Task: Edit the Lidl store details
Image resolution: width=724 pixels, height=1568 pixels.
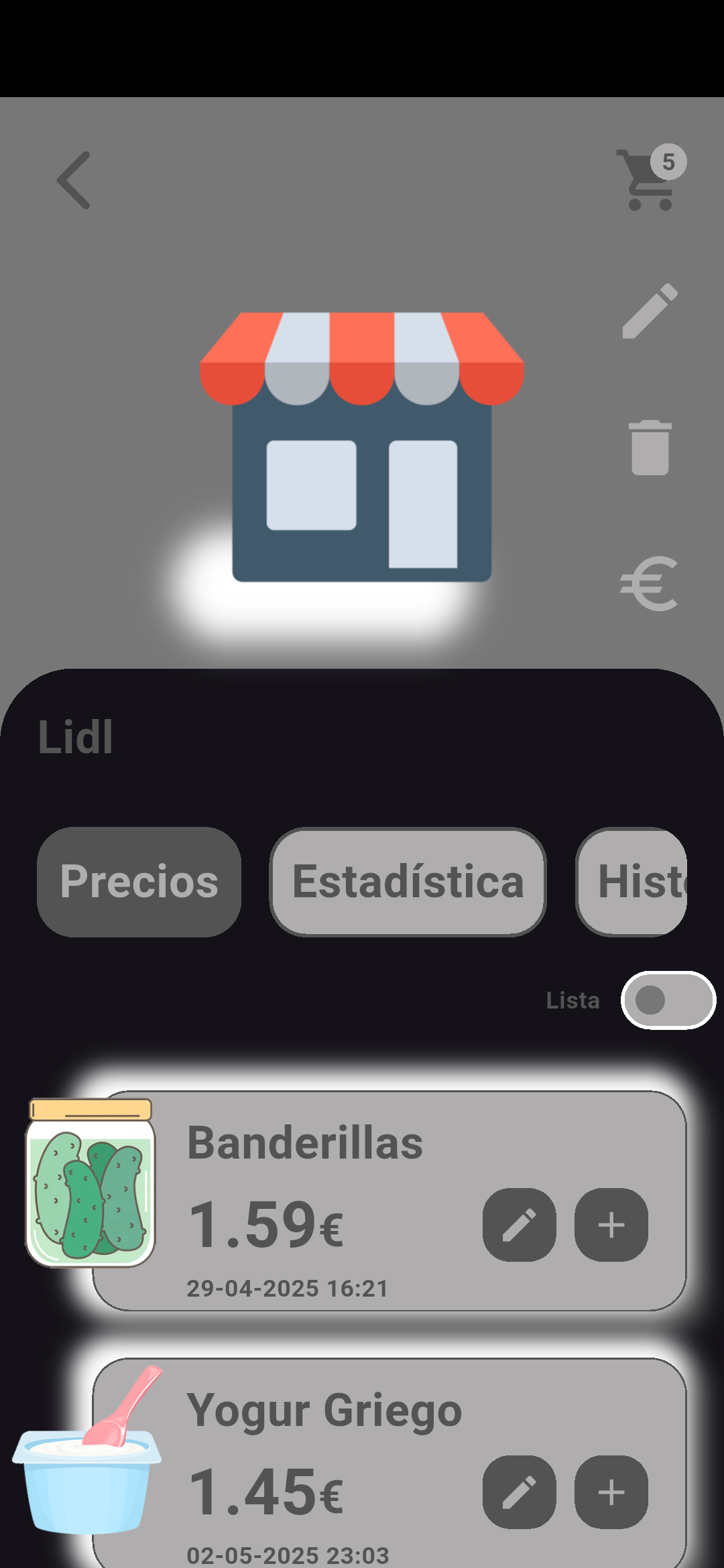Action: tap(649, 311)
